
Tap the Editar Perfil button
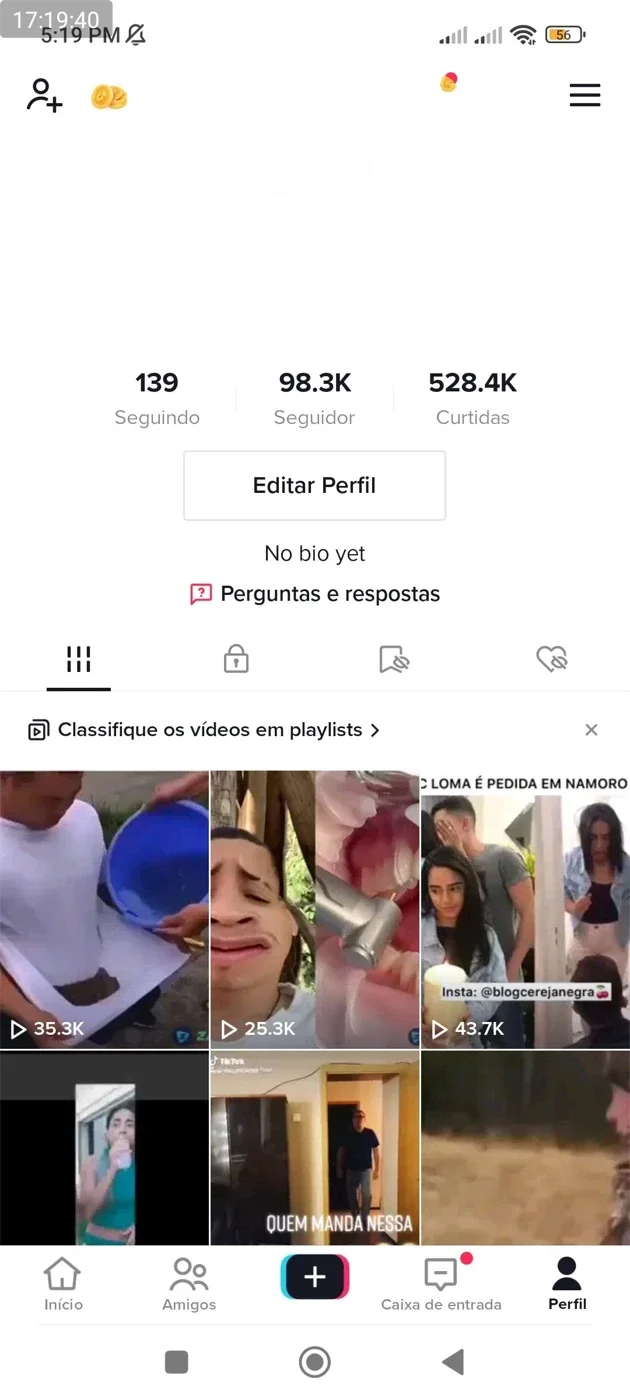pos(314,485)
